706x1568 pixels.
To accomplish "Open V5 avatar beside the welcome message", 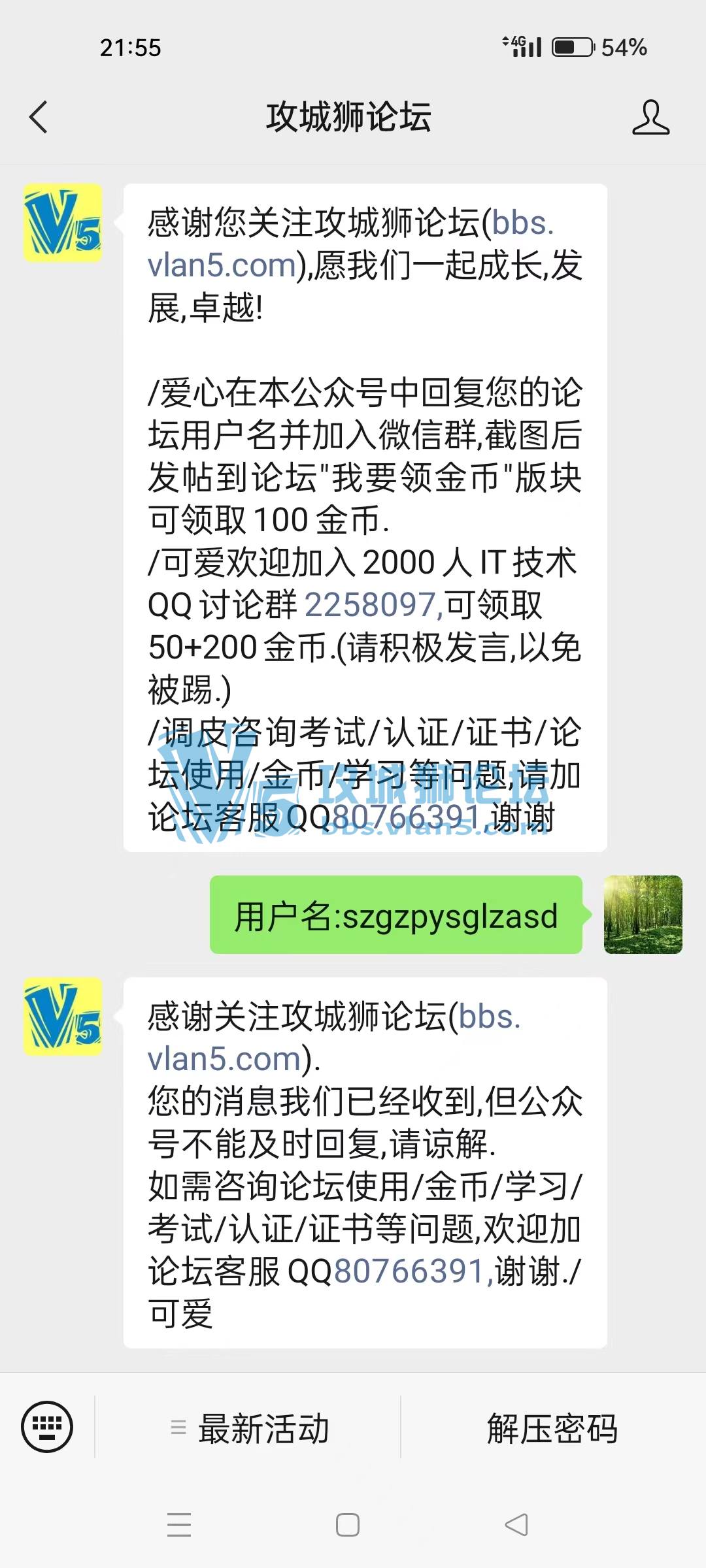I will coord(63,223).
